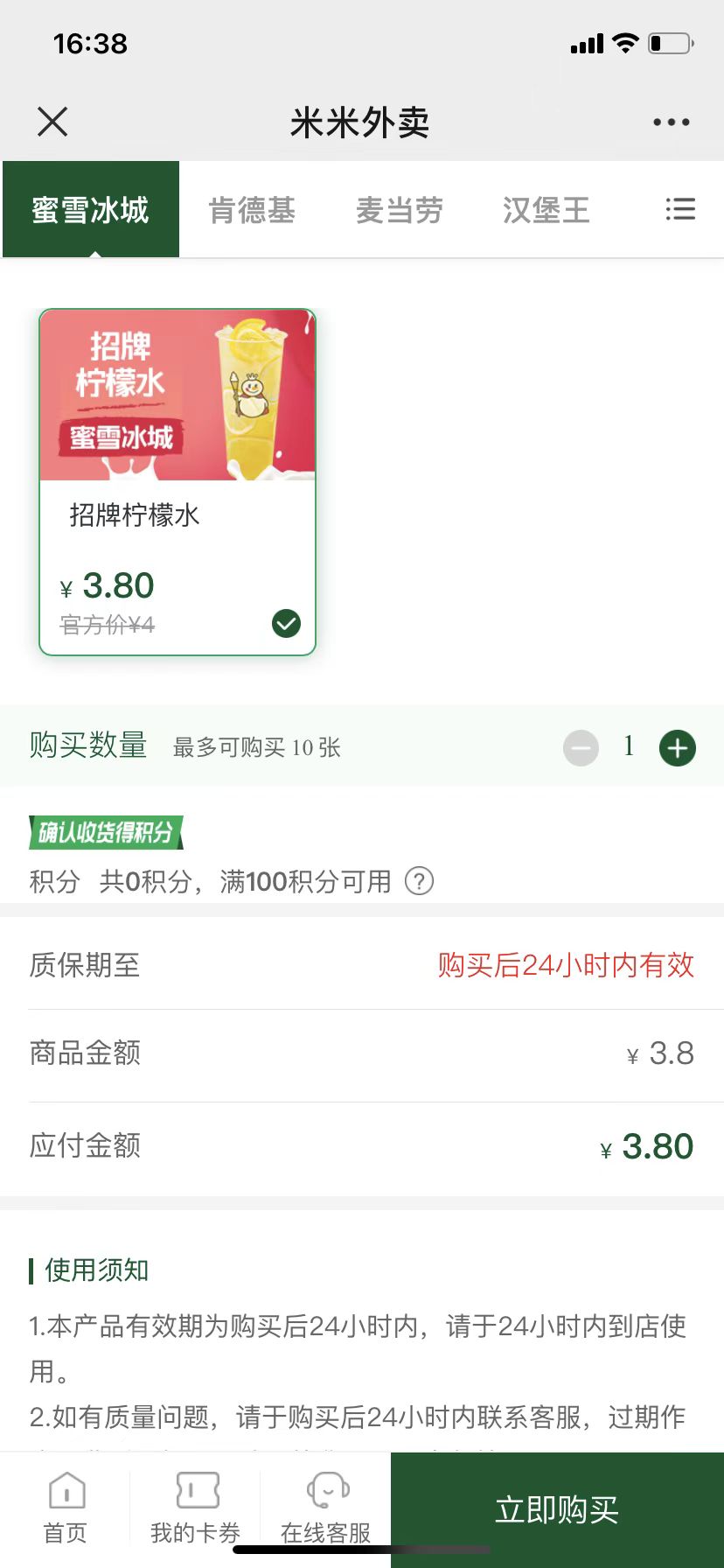Close the 米米外卖 page
Image resolution: width=724 pixels, height=1568 pixels.
52,122
